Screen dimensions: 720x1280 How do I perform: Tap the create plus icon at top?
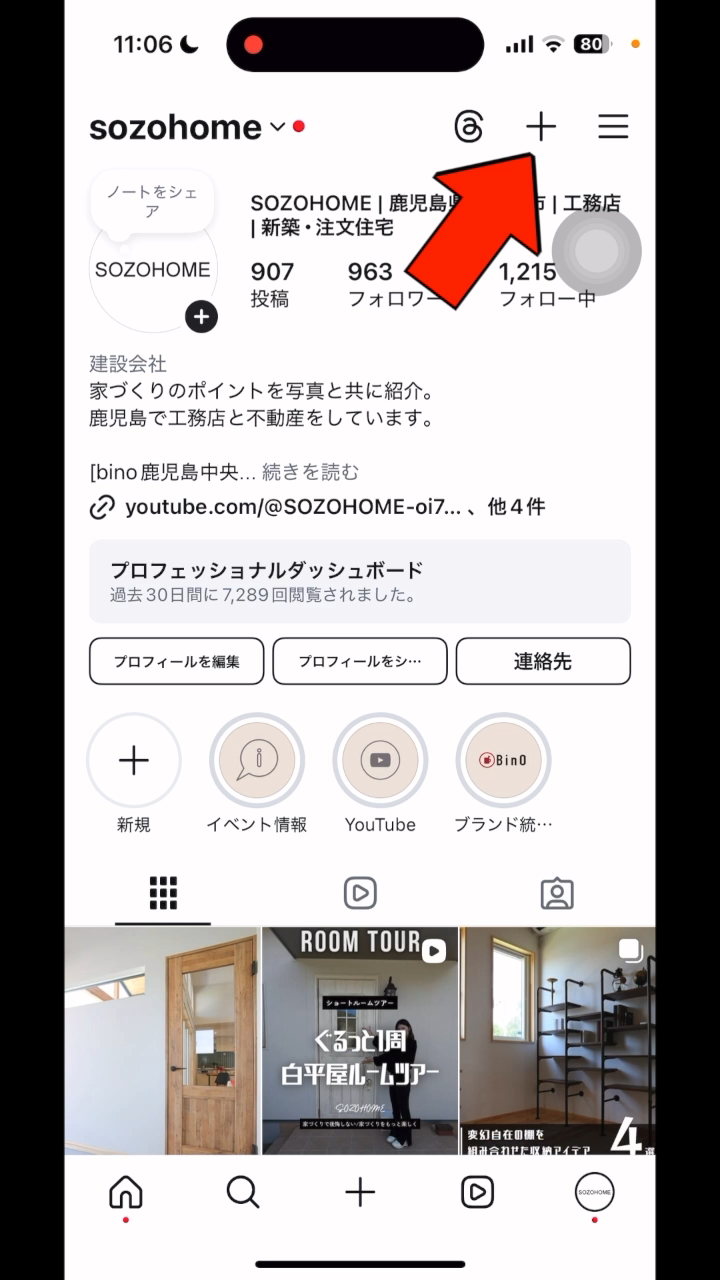pyautogui.click(x=541, y=127)
